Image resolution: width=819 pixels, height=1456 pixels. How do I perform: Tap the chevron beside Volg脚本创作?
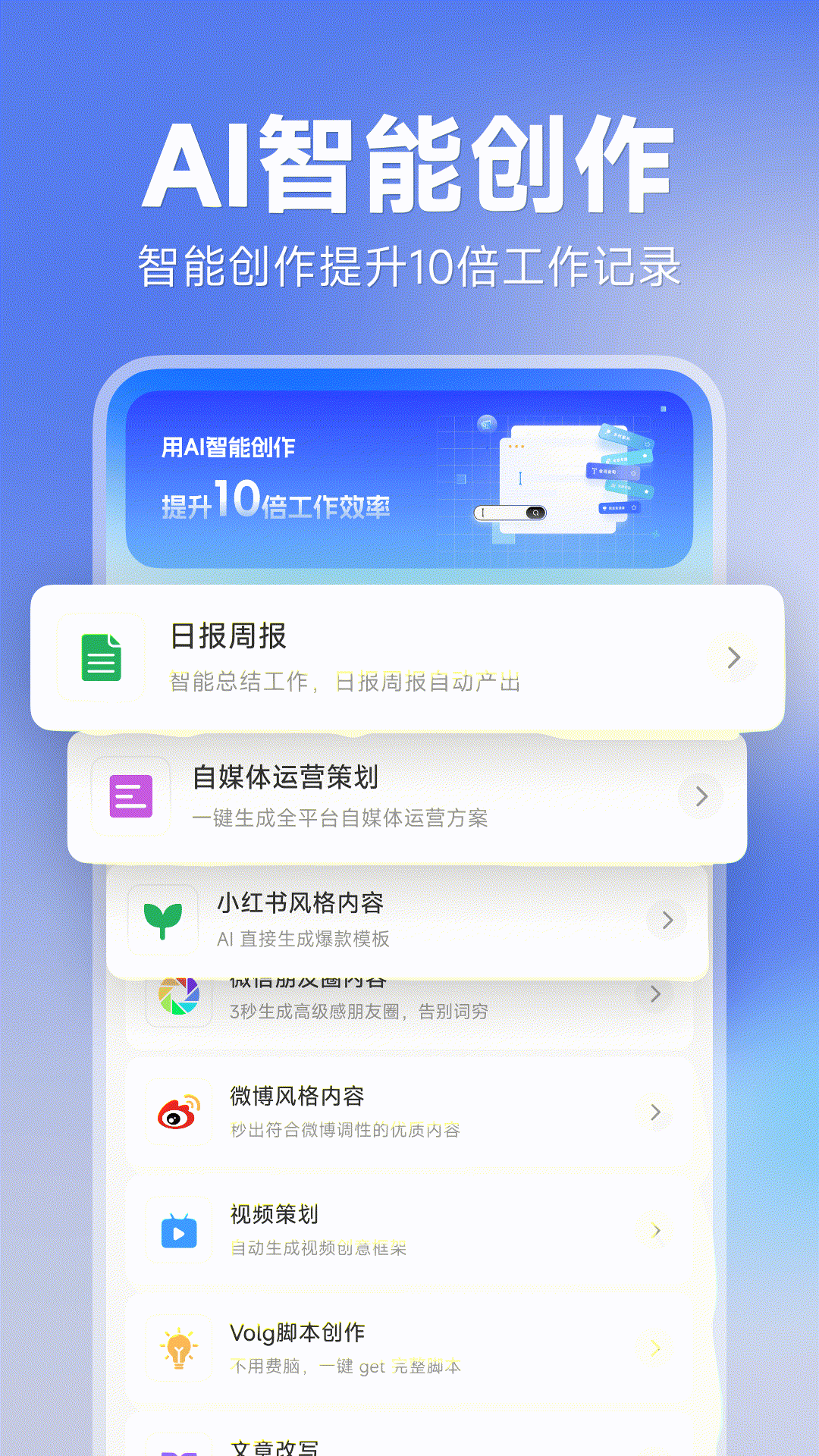[655, 1348]
